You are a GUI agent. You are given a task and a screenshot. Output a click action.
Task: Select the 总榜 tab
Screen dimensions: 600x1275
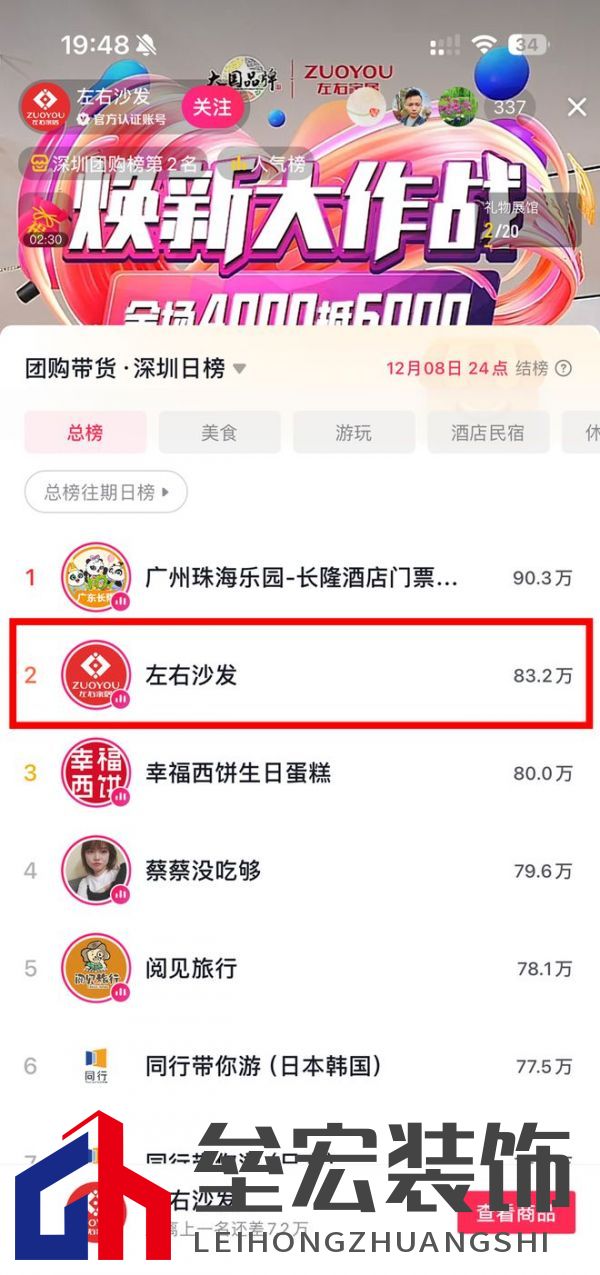click(x=85, y=433)
